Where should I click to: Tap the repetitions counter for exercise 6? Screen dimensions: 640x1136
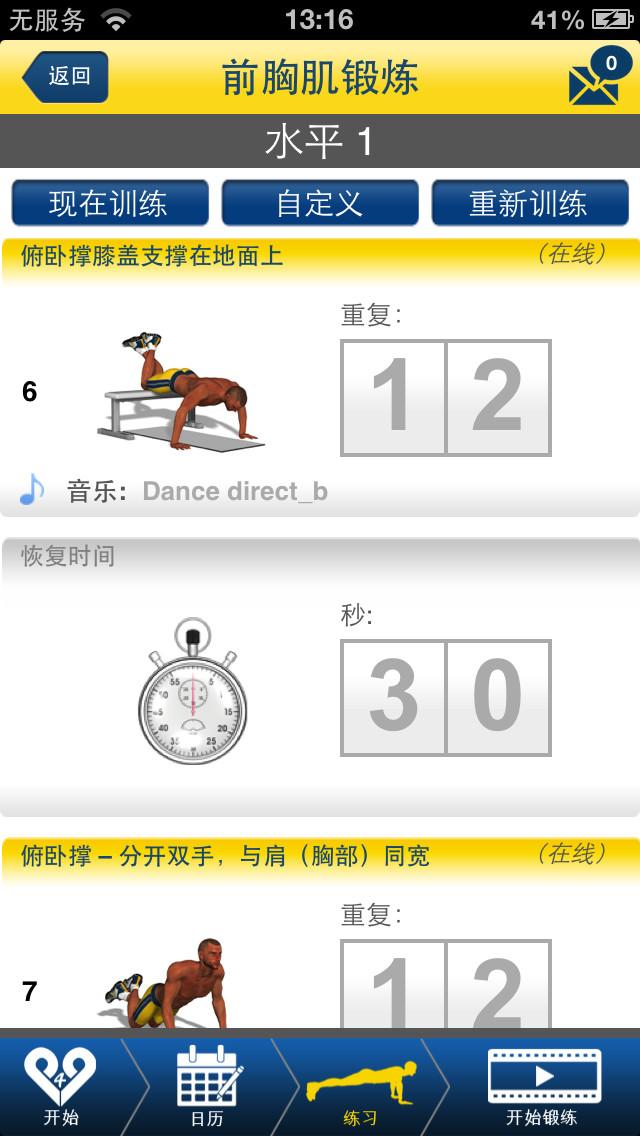[446, 398]
